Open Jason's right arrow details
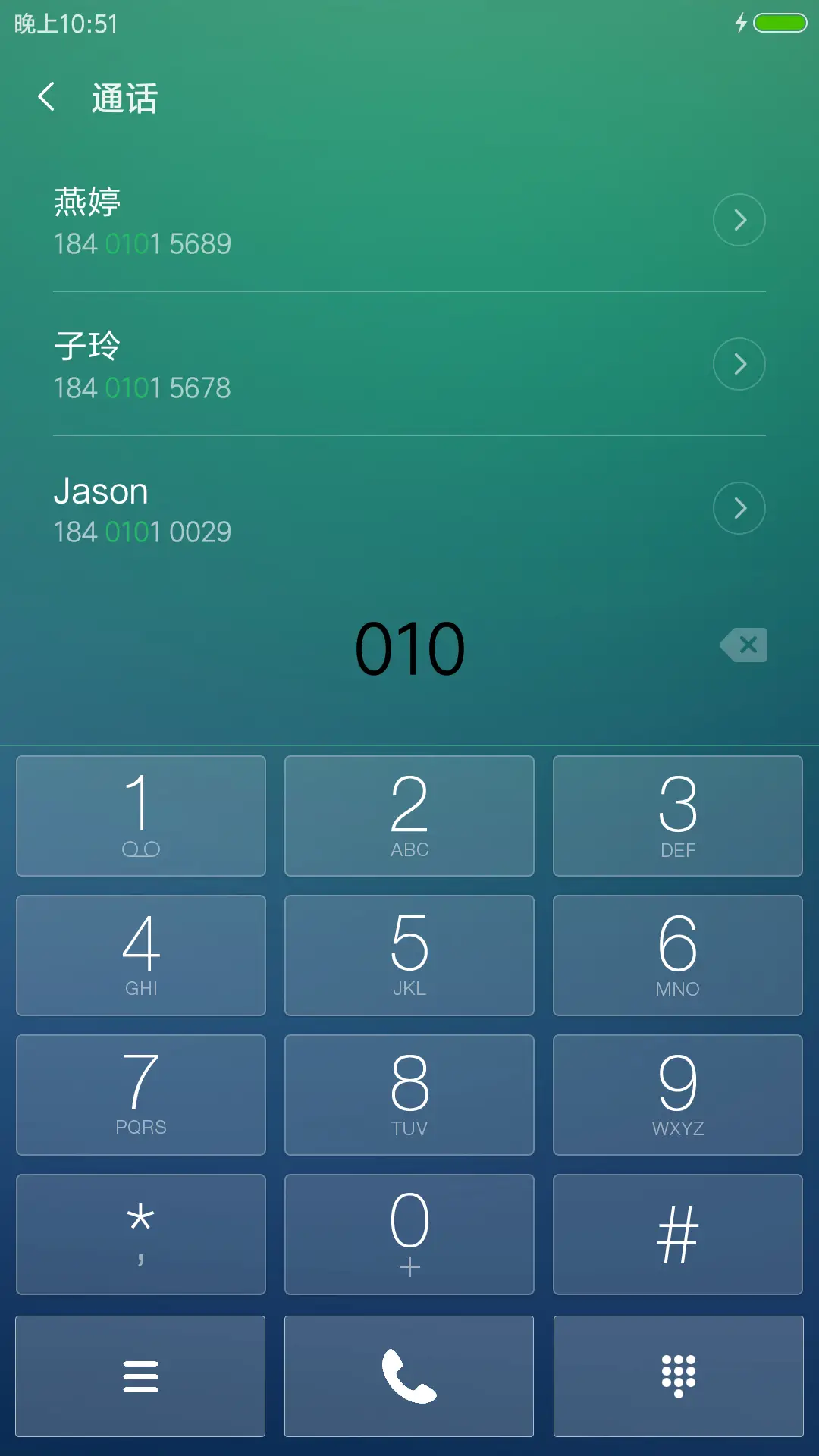This screenshot has height=1456, width=819. (739, 508)
